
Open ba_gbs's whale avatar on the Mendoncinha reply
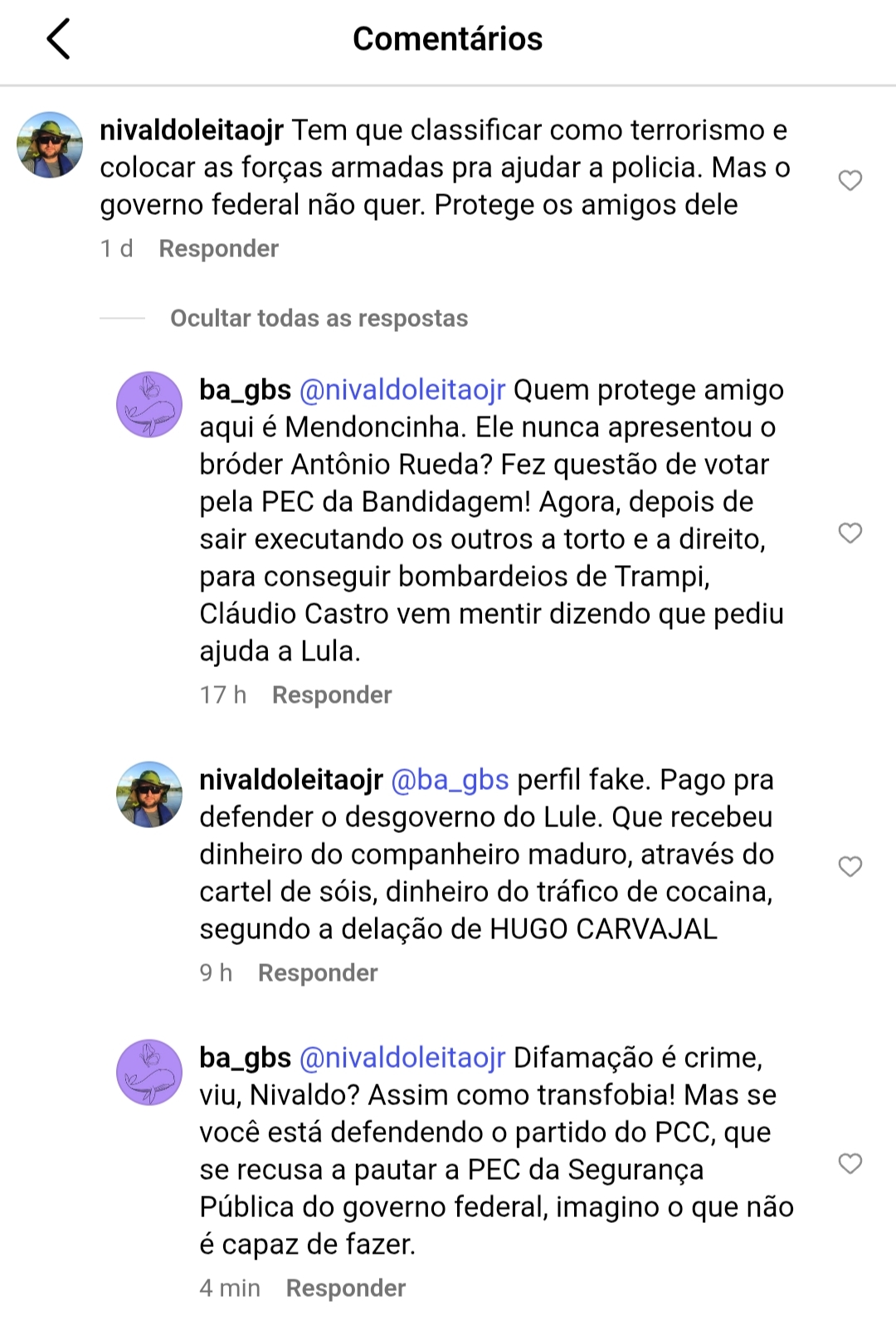pyautogui.click(x=149, y=405)
